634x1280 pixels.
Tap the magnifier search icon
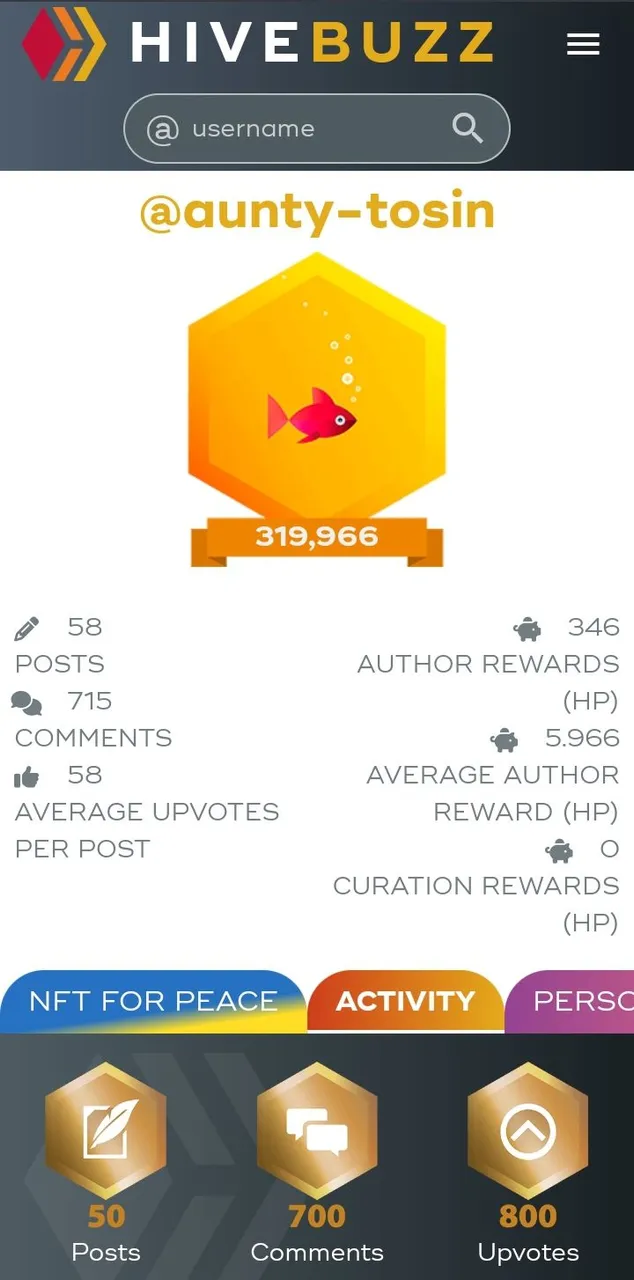467,128
